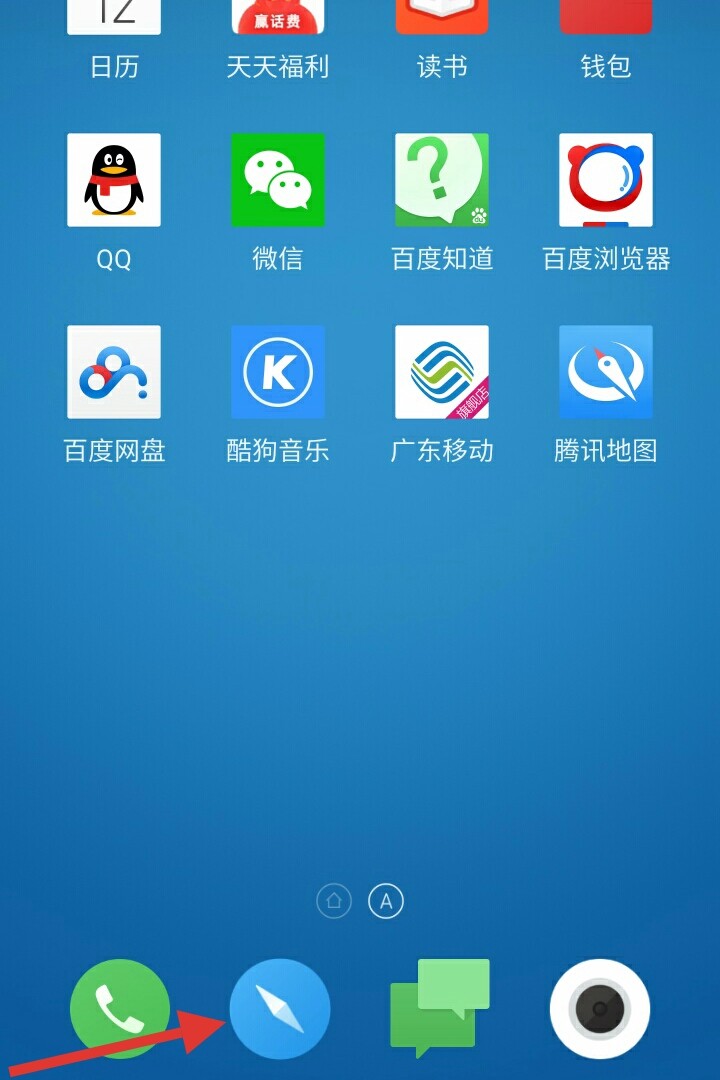
Task: Open the QQ app
Action: point(113,180)
